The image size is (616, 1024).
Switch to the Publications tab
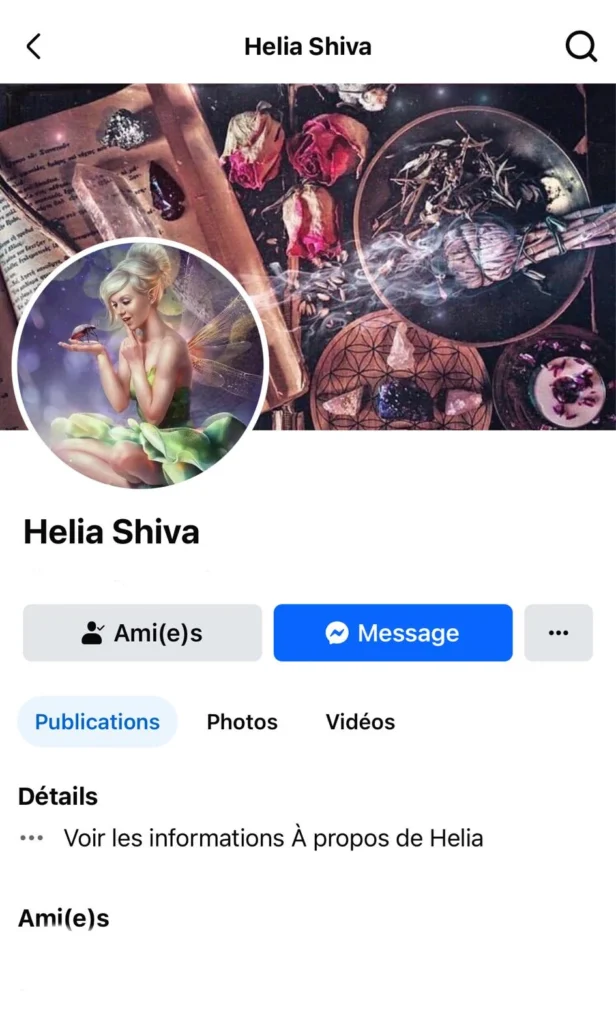click(97, 722)
